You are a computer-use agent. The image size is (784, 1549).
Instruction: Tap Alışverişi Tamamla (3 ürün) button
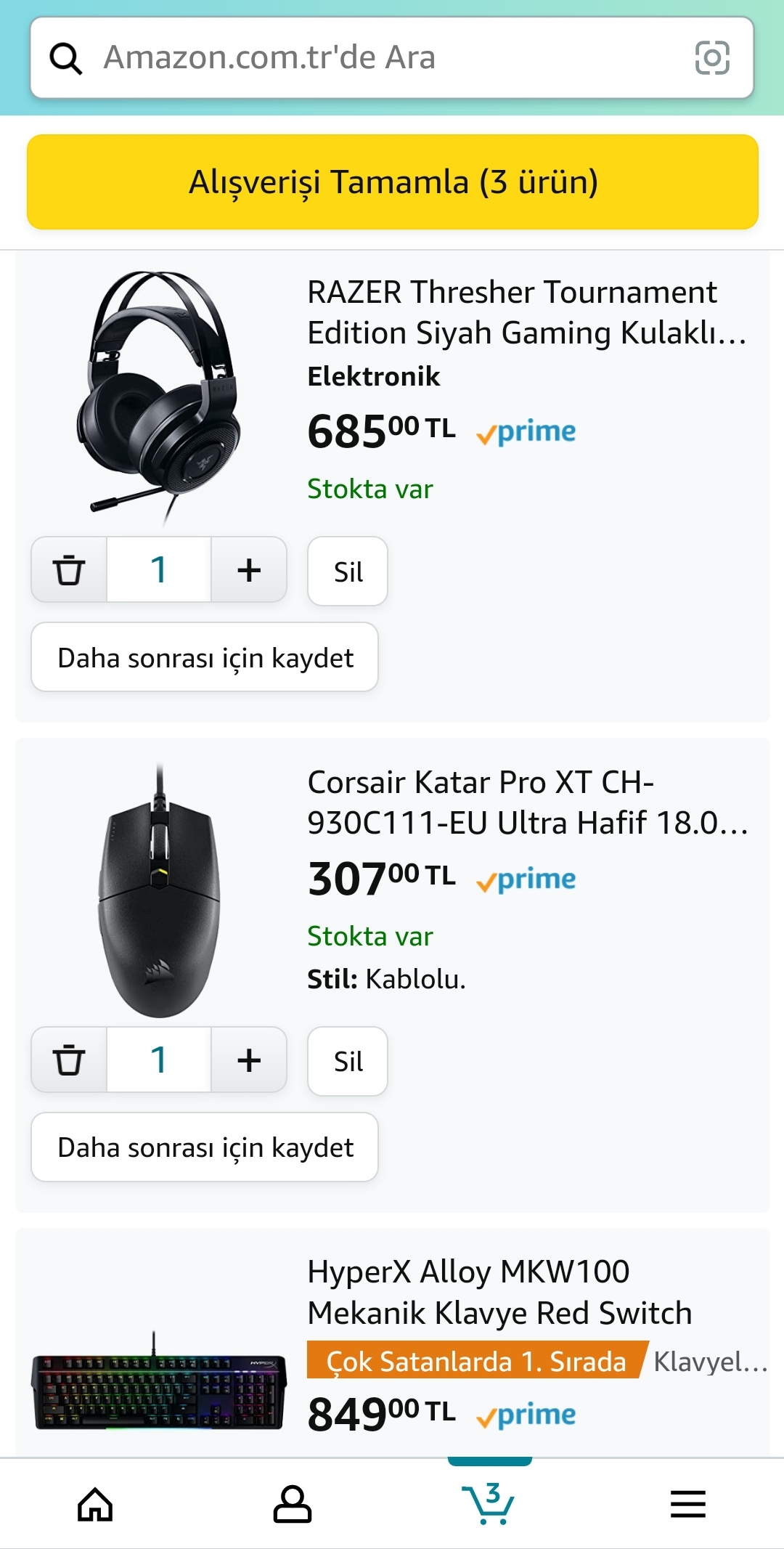click(x=393, y=182)
